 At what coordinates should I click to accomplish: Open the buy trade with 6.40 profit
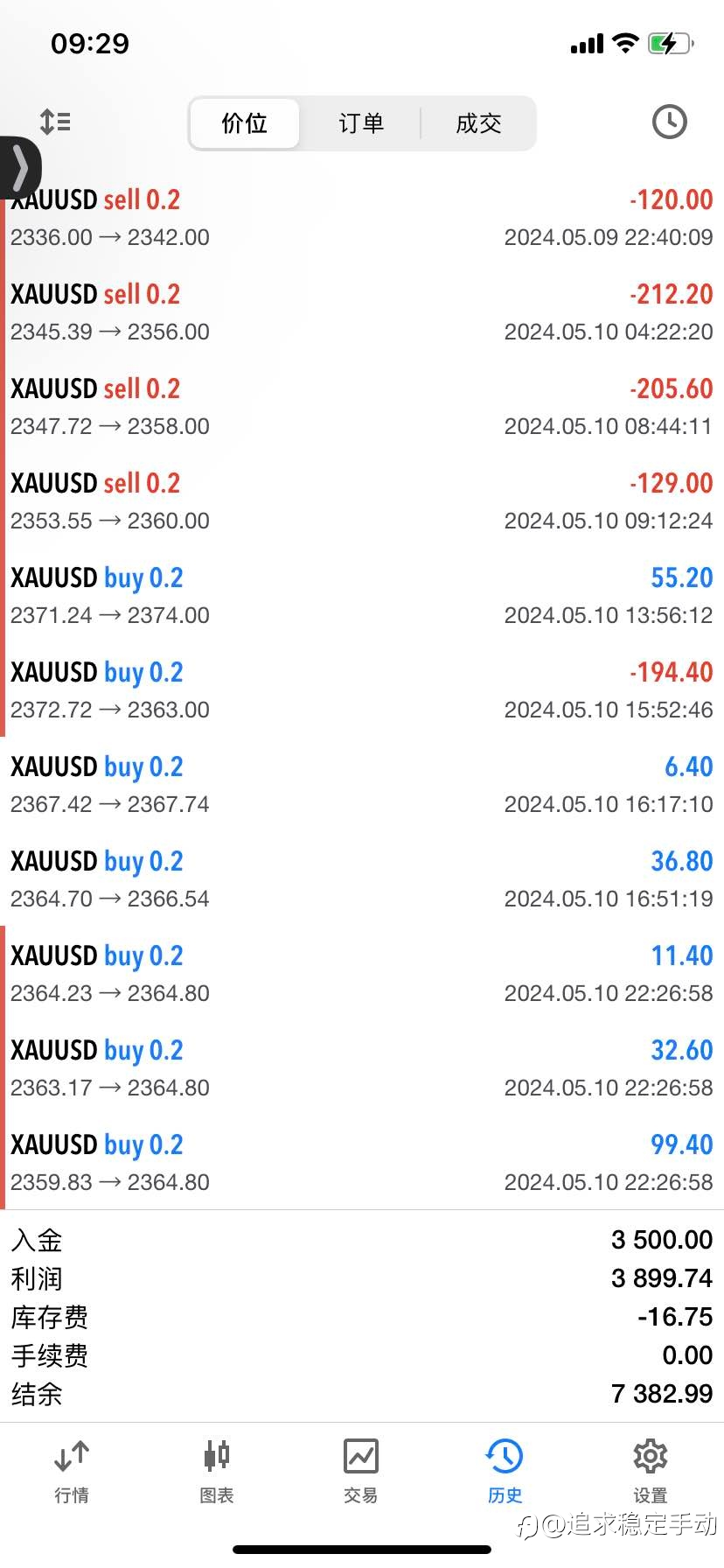pyautogui.click(x=362, y=784)
